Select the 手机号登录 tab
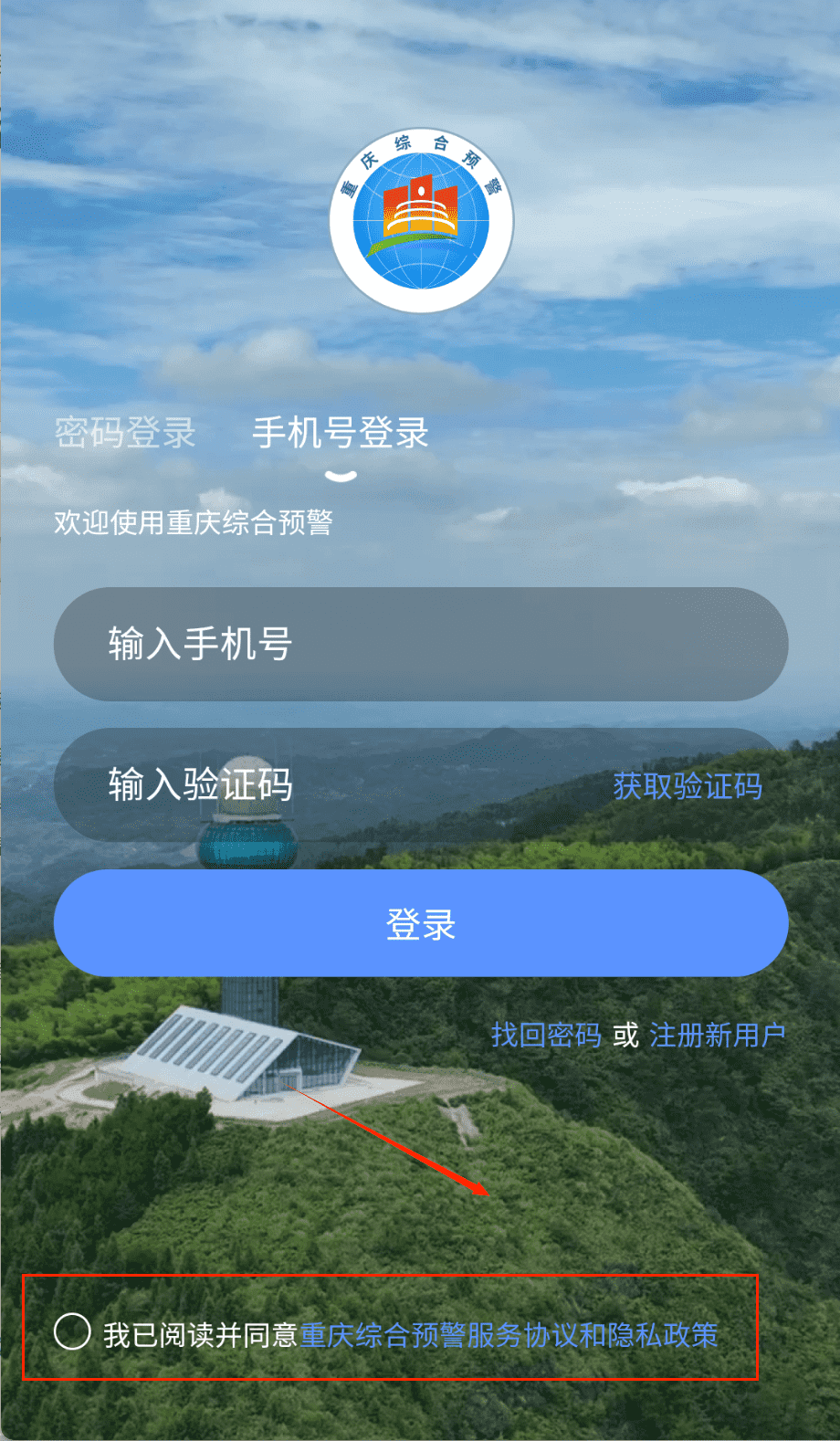 pyautogui.click(x=341, y=433)
